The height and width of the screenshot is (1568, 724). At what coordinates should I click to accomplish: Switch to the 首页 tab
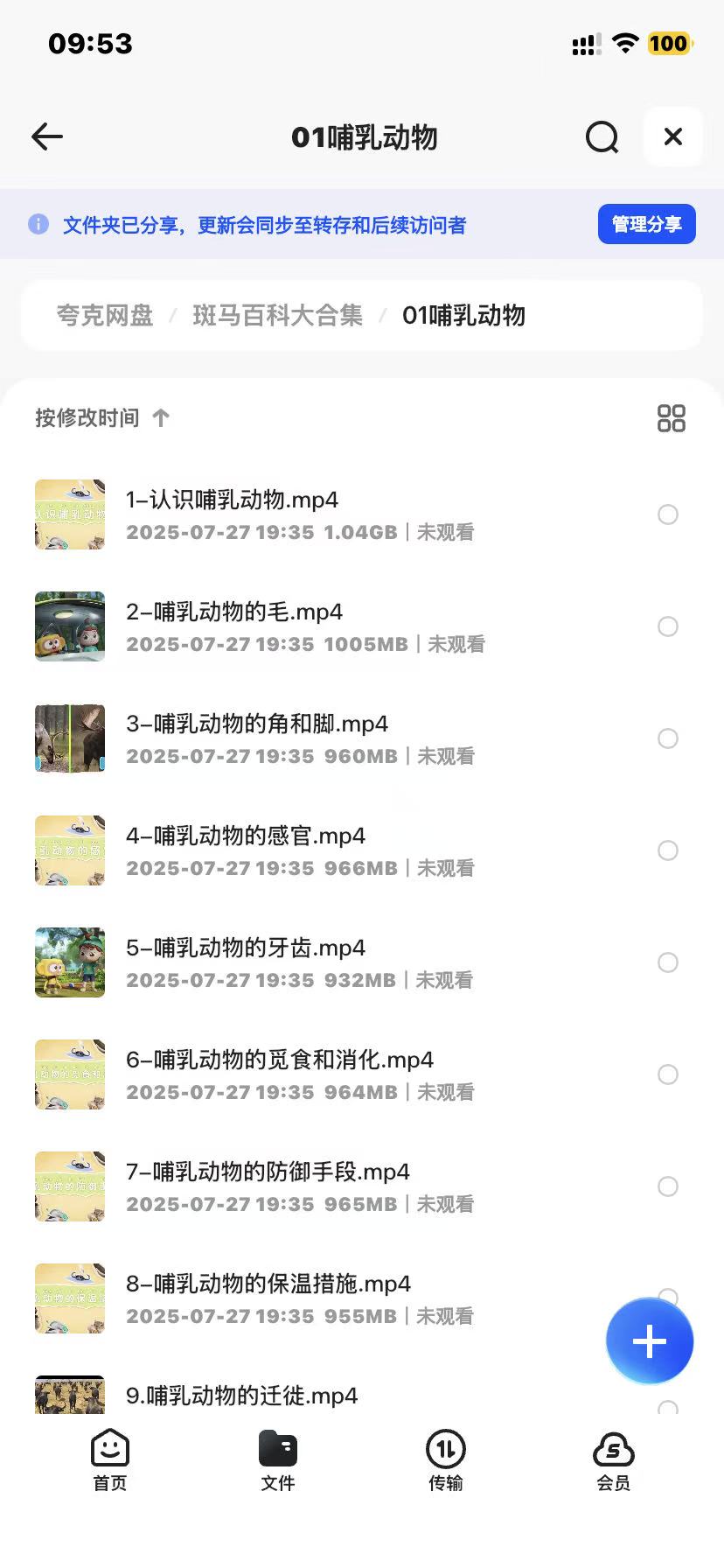click(110, 1459)
